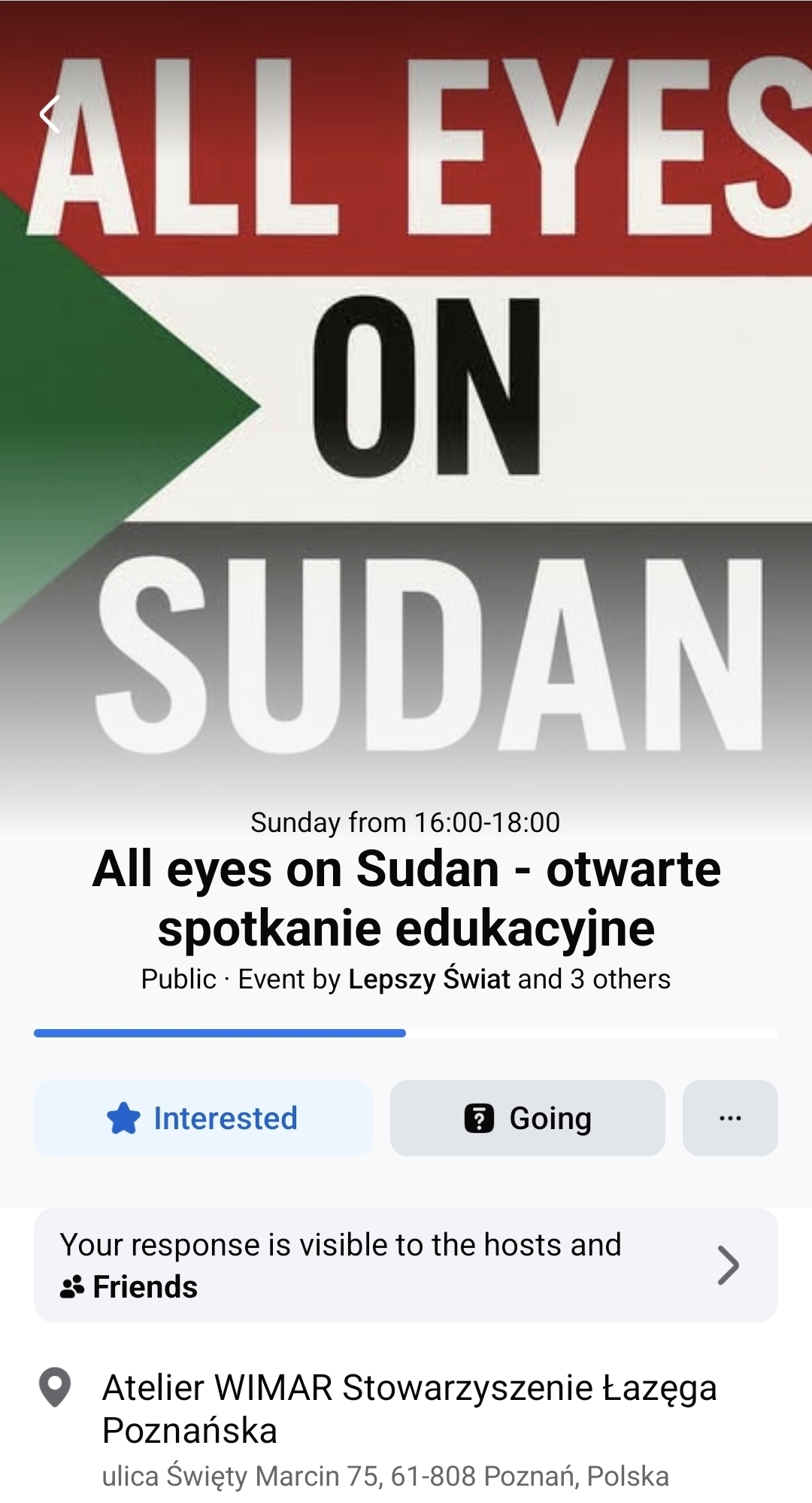The image size is (812, 1503).
Task: Open the Lepszy Świat host page
Action: [429, 979]
